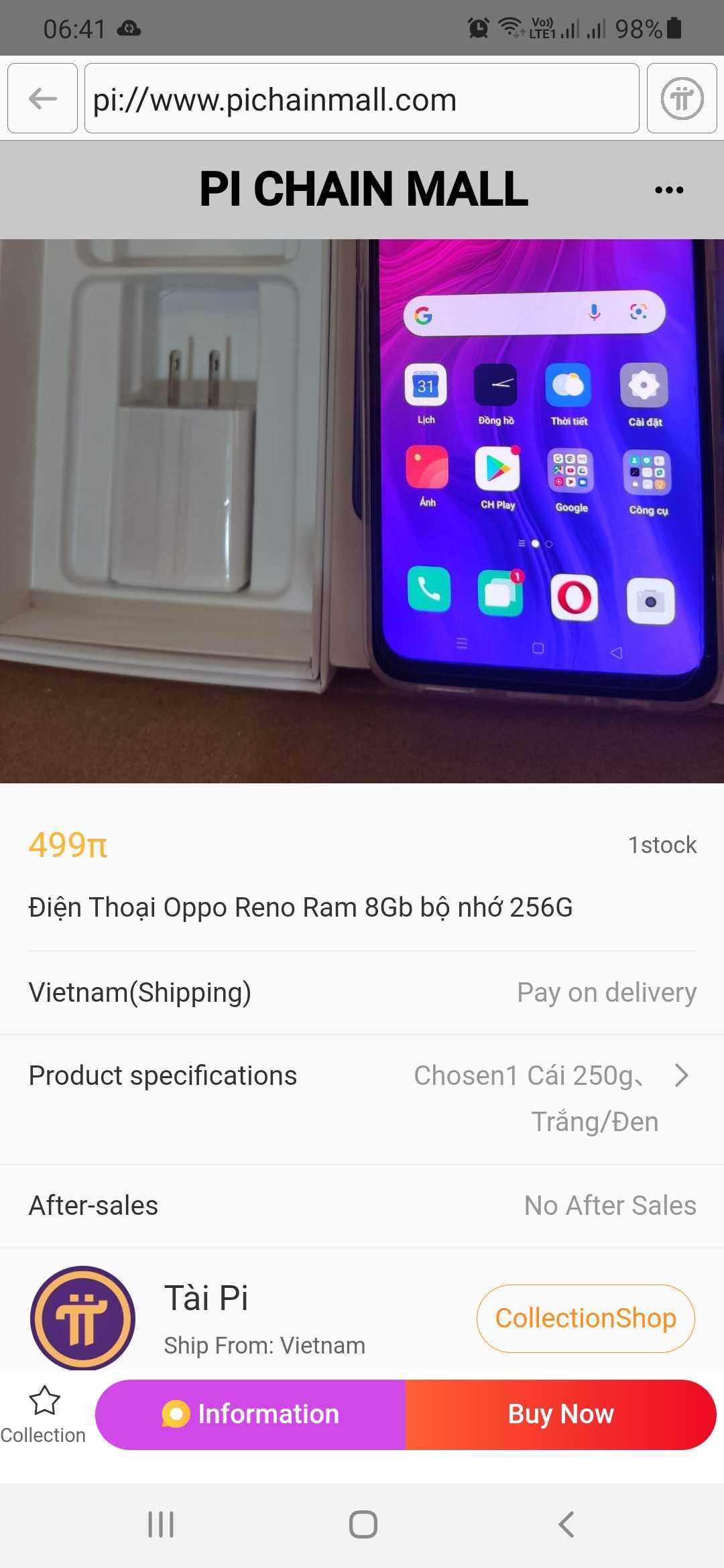Open the Tài Pi seller shop
724x1568 pixels.
206,1299
